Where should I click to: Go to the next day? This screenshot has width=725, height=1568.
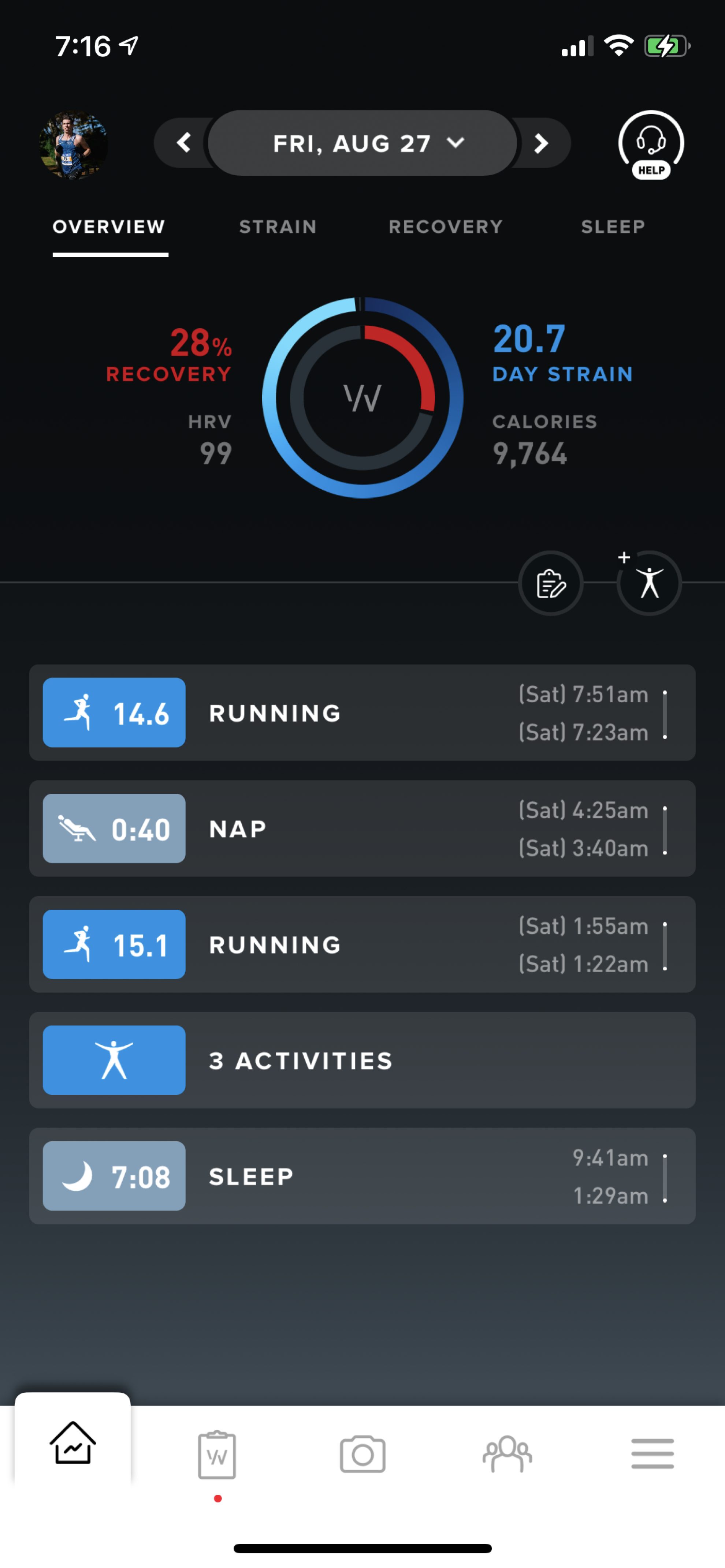pyautogui.click(x=541, y=143)
